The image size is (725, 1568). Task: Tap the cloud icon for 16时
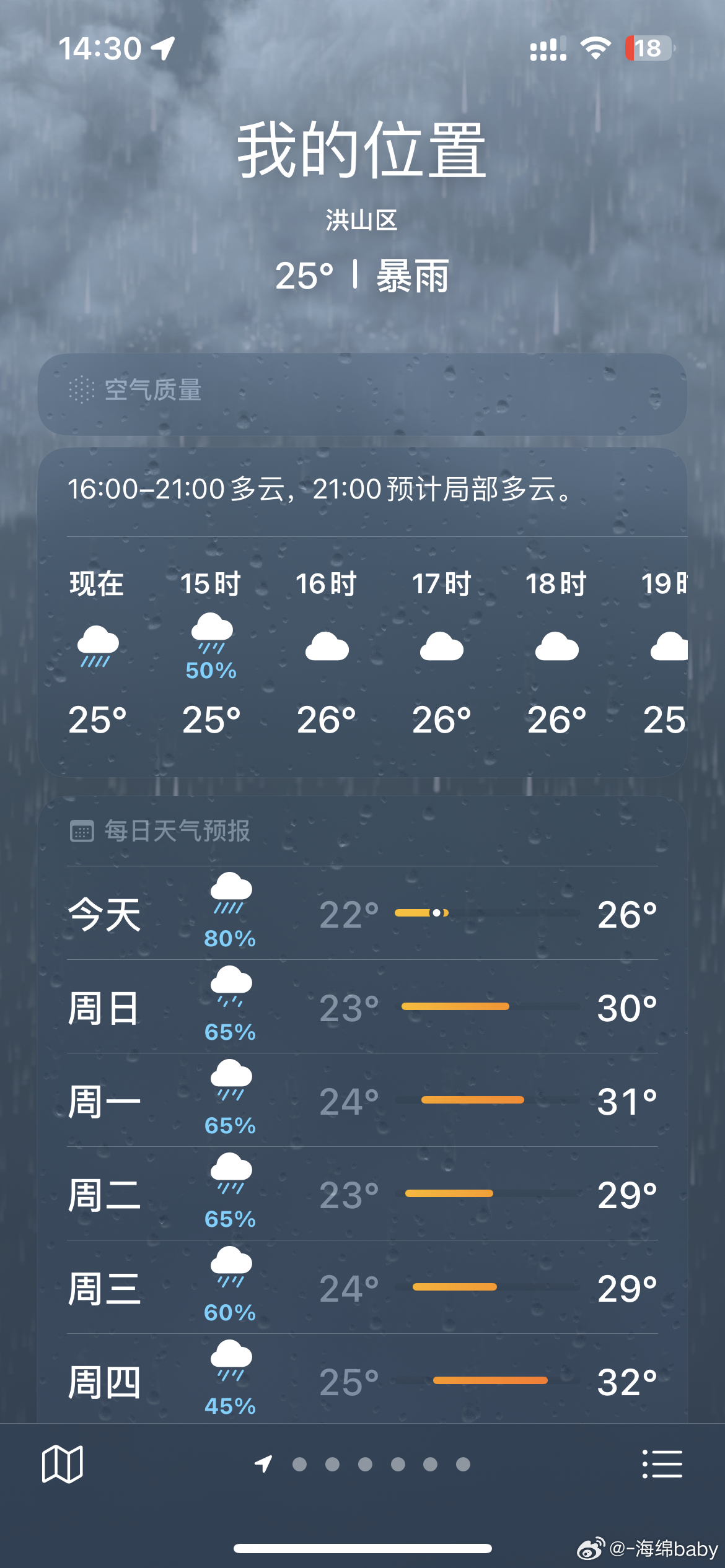click(x=327, y=647)
